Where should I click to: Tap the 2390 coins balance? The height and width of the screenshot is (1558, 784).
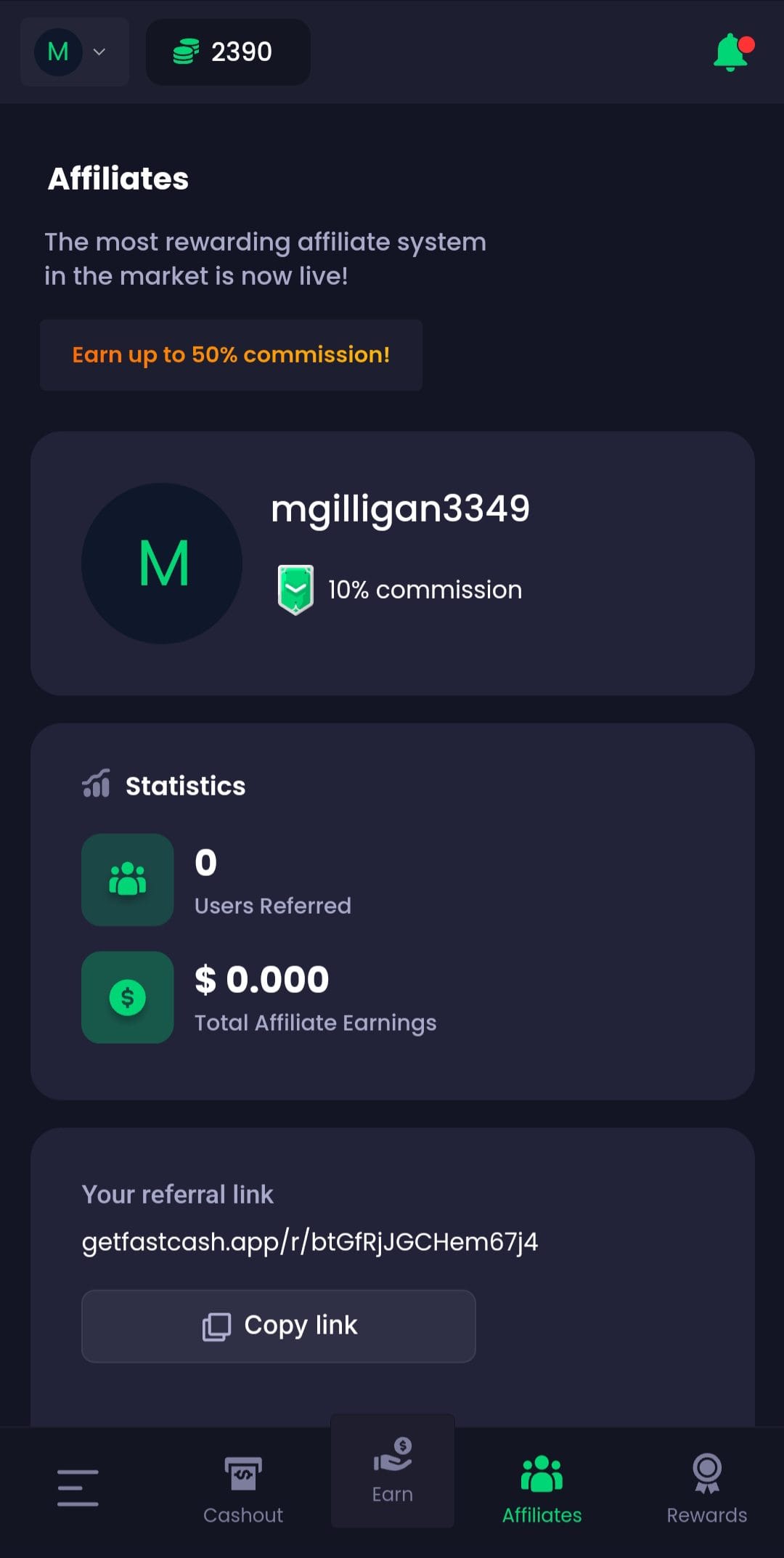pos(228,52)
